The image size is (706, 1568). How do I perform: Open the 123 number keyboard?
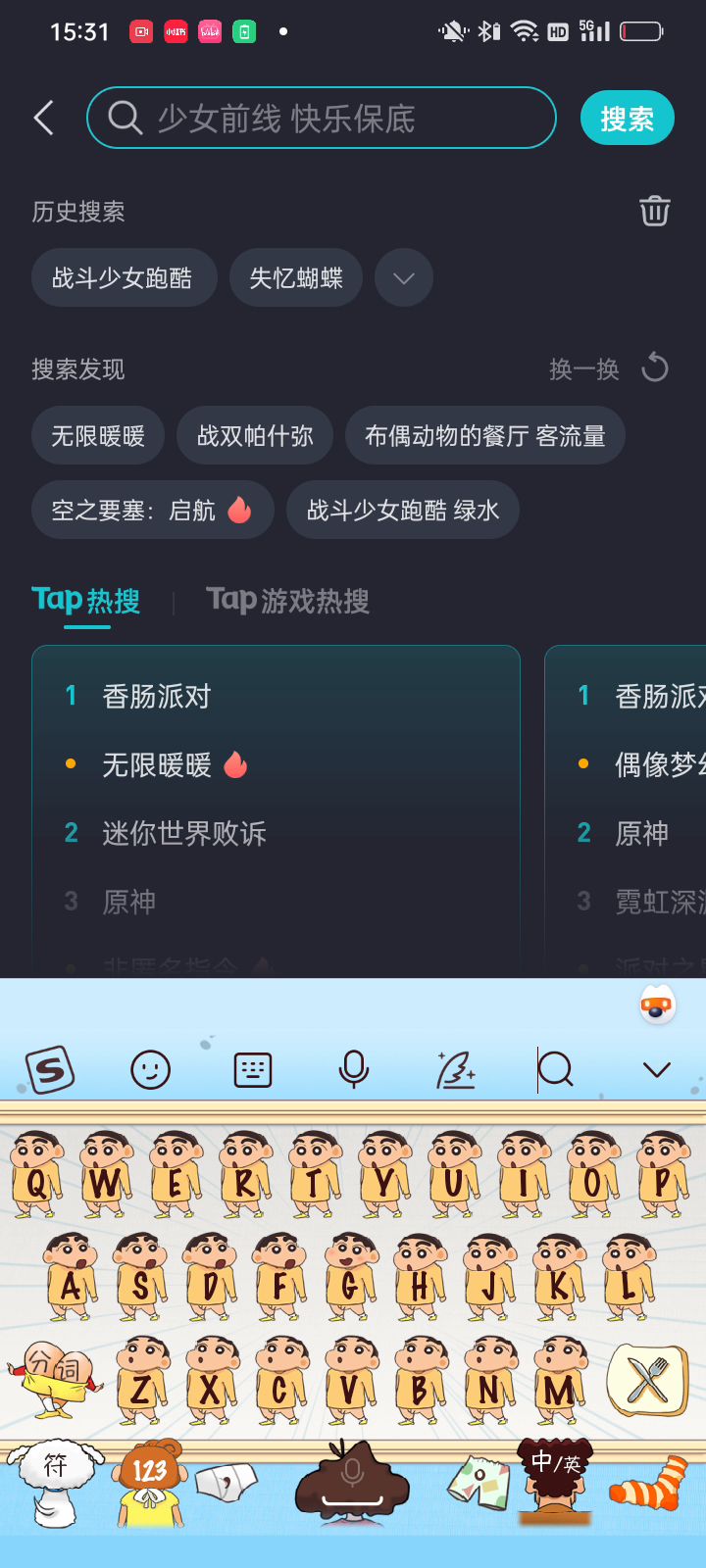[x=149, y=1472]
